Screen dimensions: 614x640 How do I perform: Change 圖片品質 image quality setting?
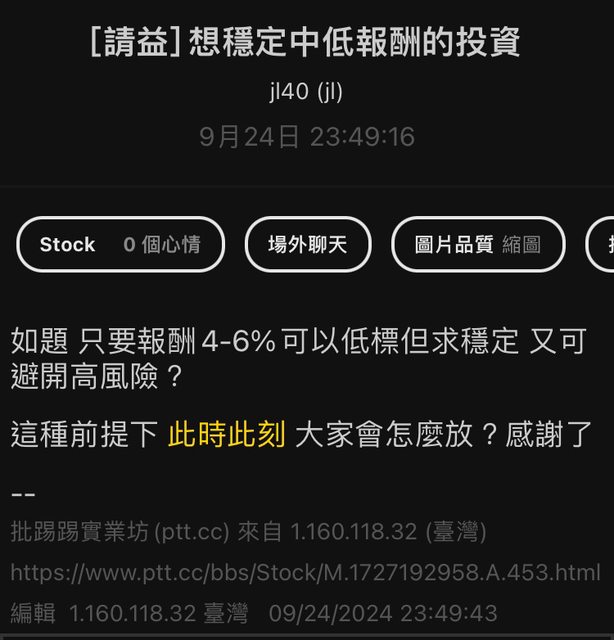point(478,244)
